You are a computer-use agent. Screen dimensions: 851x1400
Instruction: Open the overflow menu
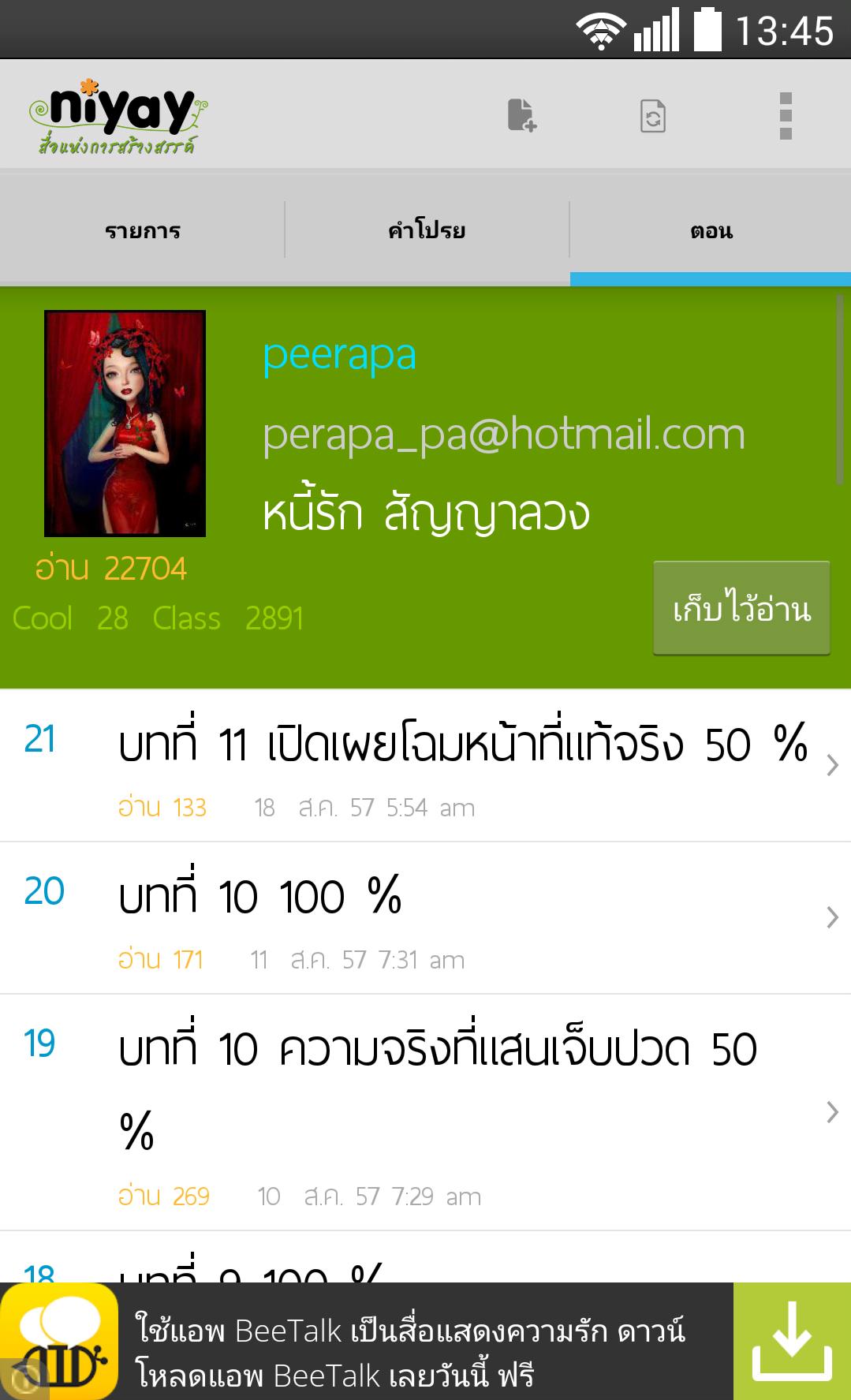[785, 116]
